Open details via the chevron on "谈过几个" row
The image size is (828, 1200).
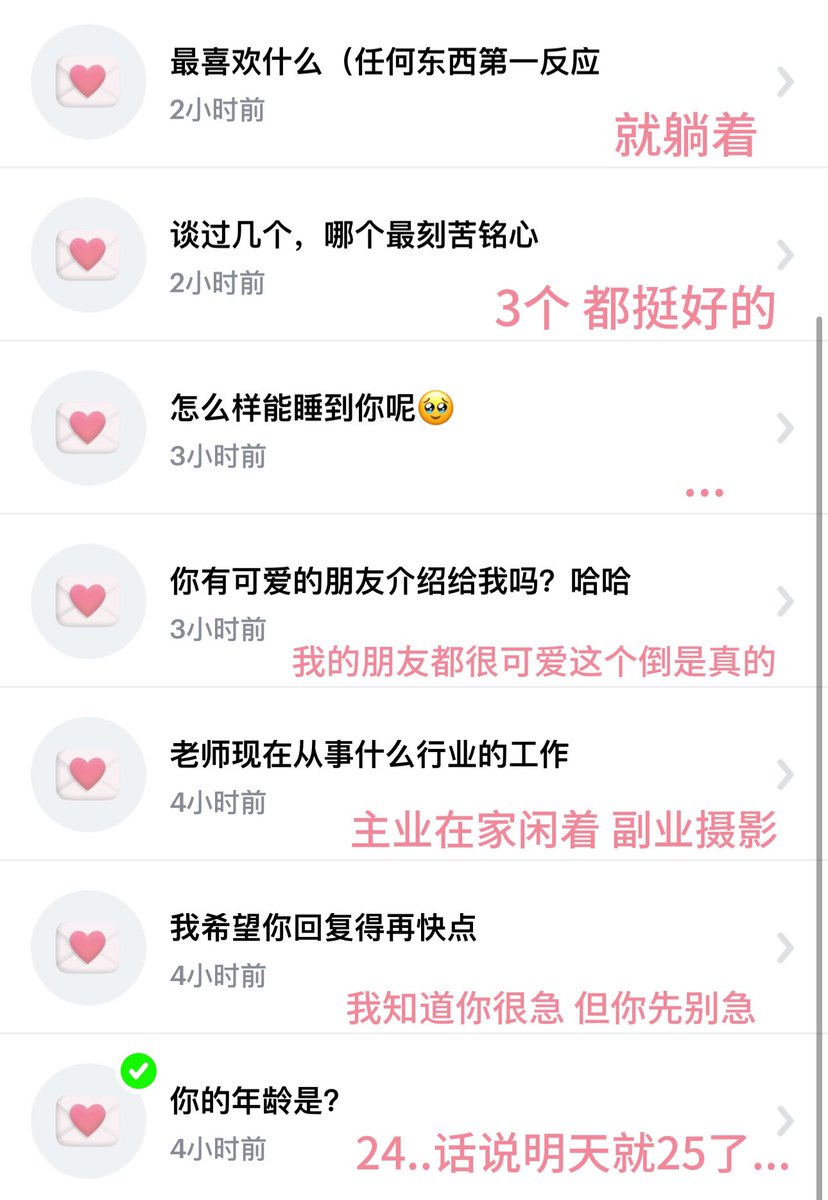coord(787,255)
